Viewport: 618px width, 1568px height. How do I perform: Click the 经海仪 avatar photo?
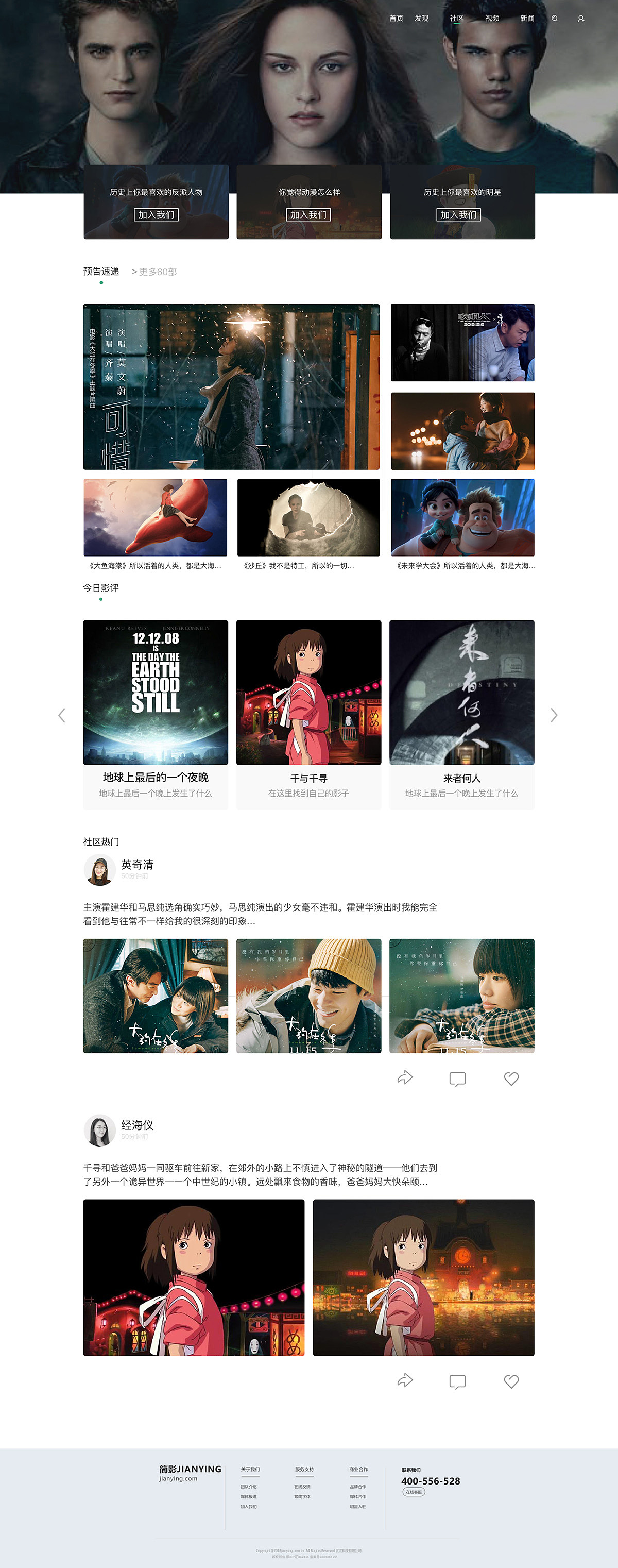pyautogui.click(x=100, y=1131)
